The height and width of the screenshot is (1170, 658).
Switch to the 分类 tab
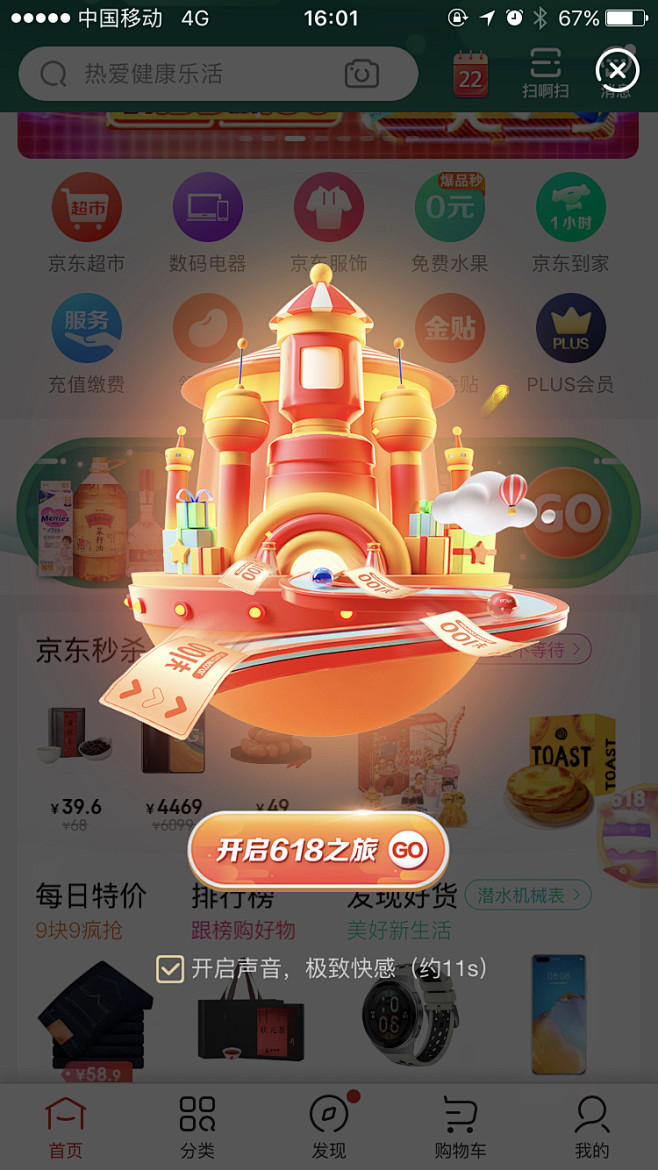coord(198,1127)
